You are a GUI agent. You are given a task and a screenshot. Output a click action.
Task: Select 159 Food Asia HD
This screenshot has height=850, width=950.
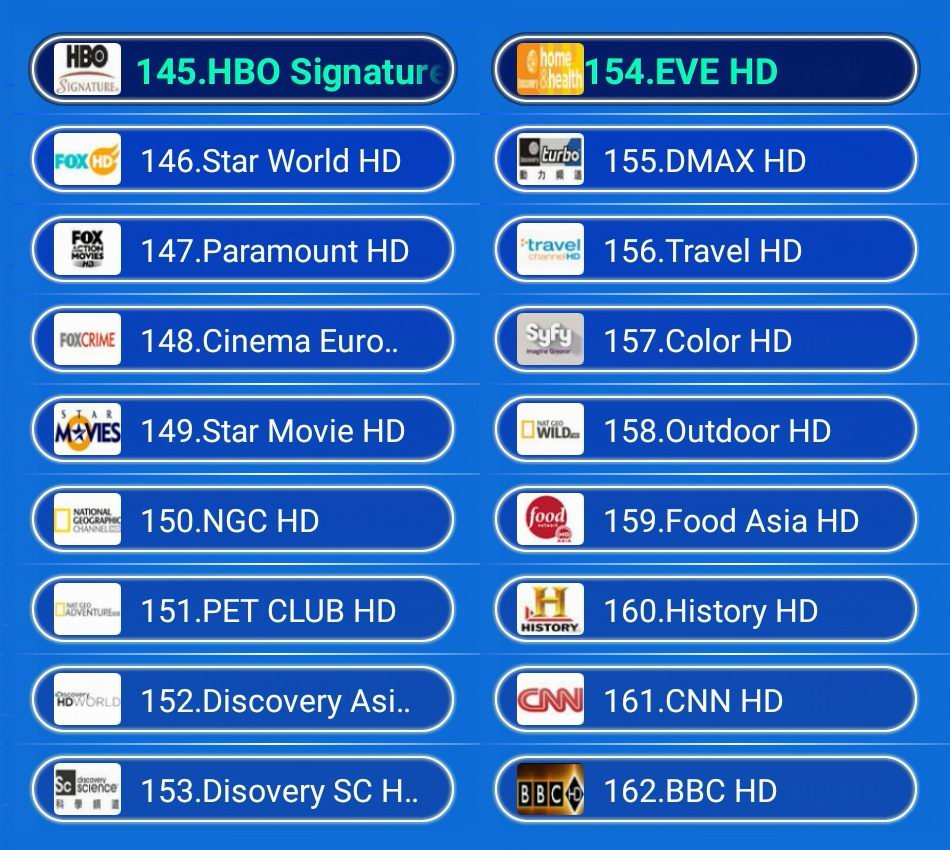[x=705, y=520]
